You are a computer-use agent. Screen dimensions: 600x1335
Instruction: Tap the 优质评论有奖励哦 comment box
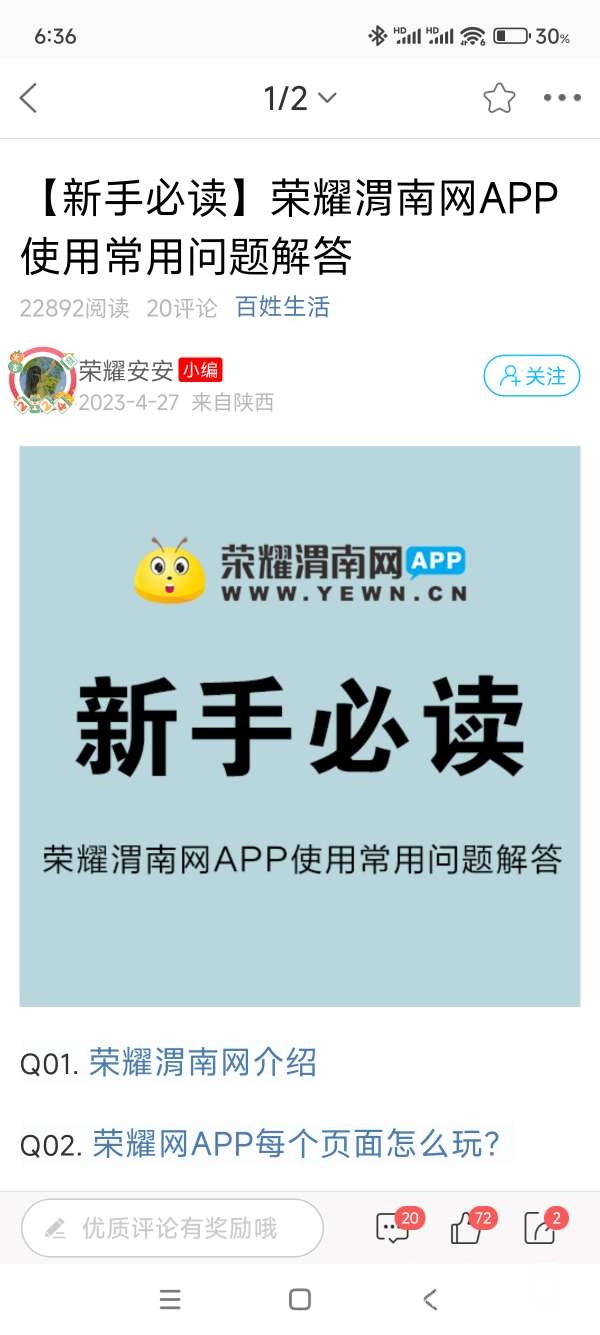(172, 1228)
